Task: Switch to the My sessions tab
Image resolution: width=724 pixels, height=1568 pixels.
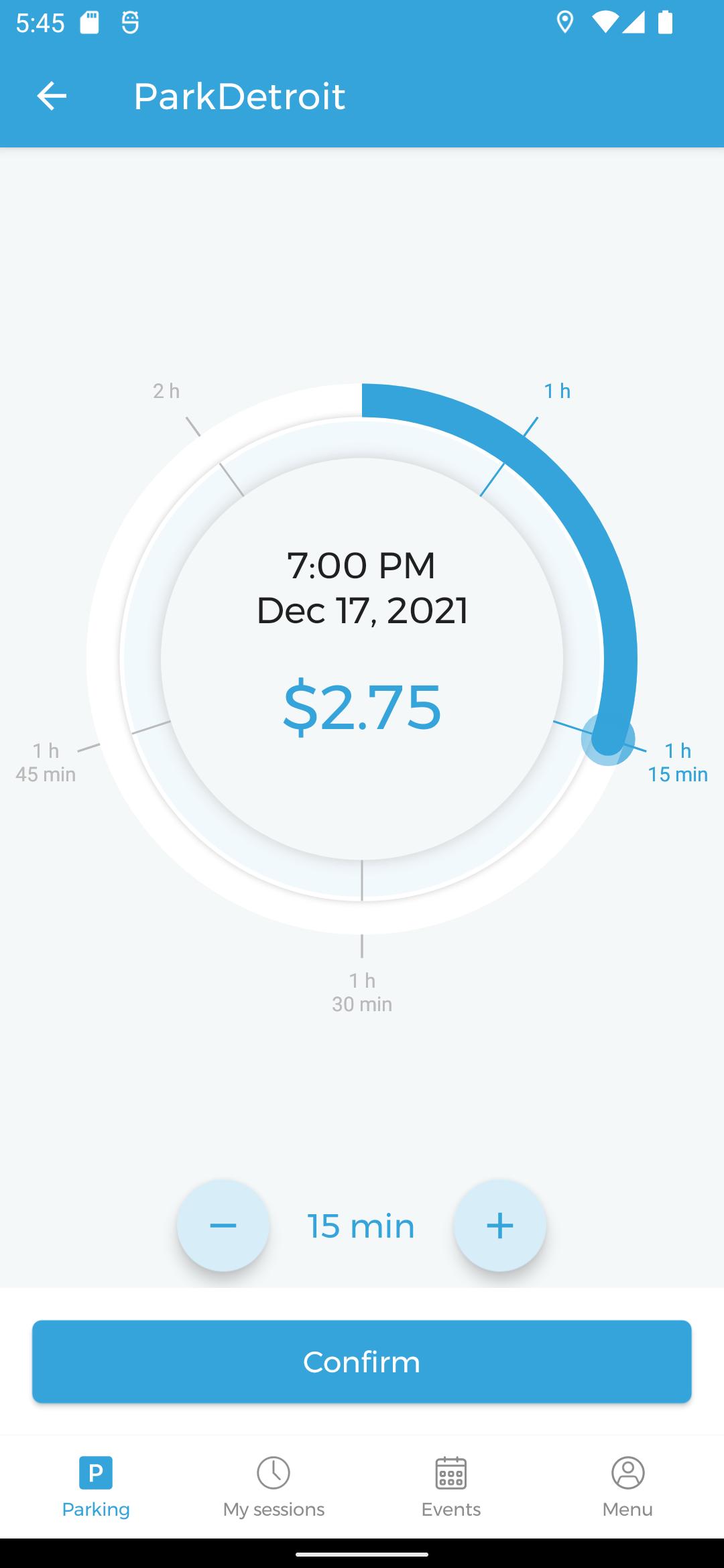Action: pyautogui.click(x=274, y=1486)
